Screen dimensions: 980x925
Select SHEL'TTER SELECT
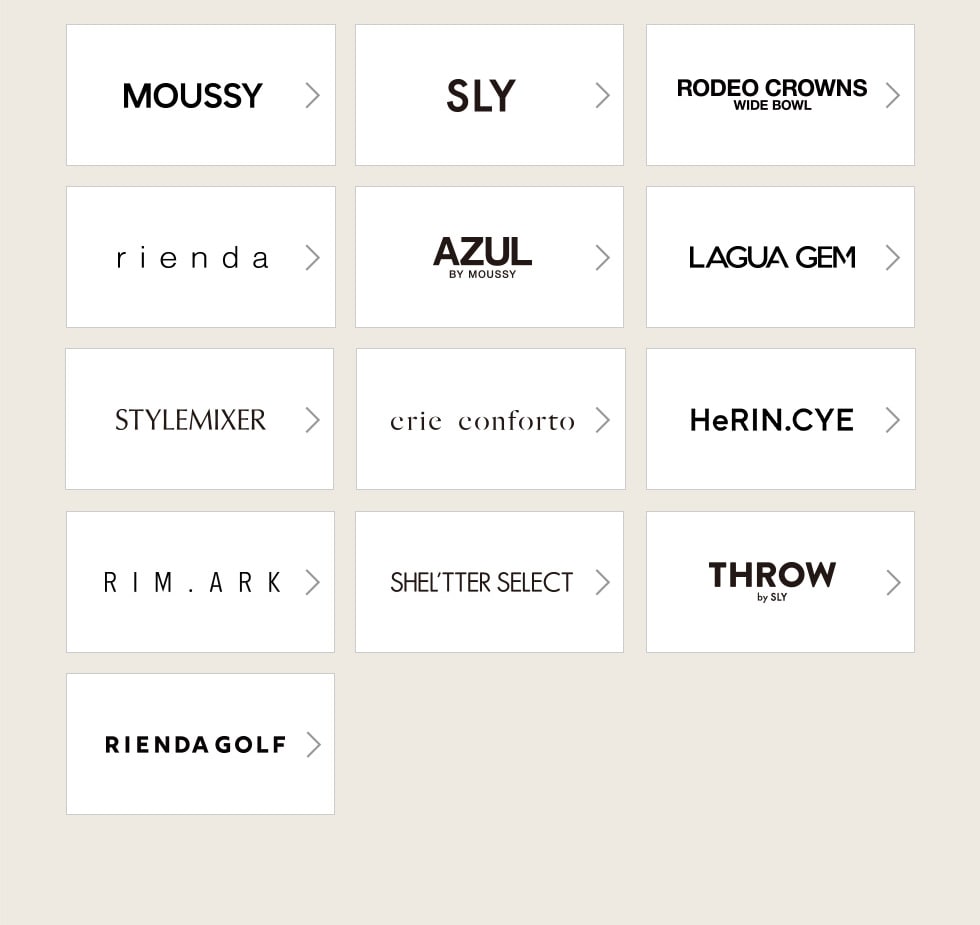pos(489,582)
